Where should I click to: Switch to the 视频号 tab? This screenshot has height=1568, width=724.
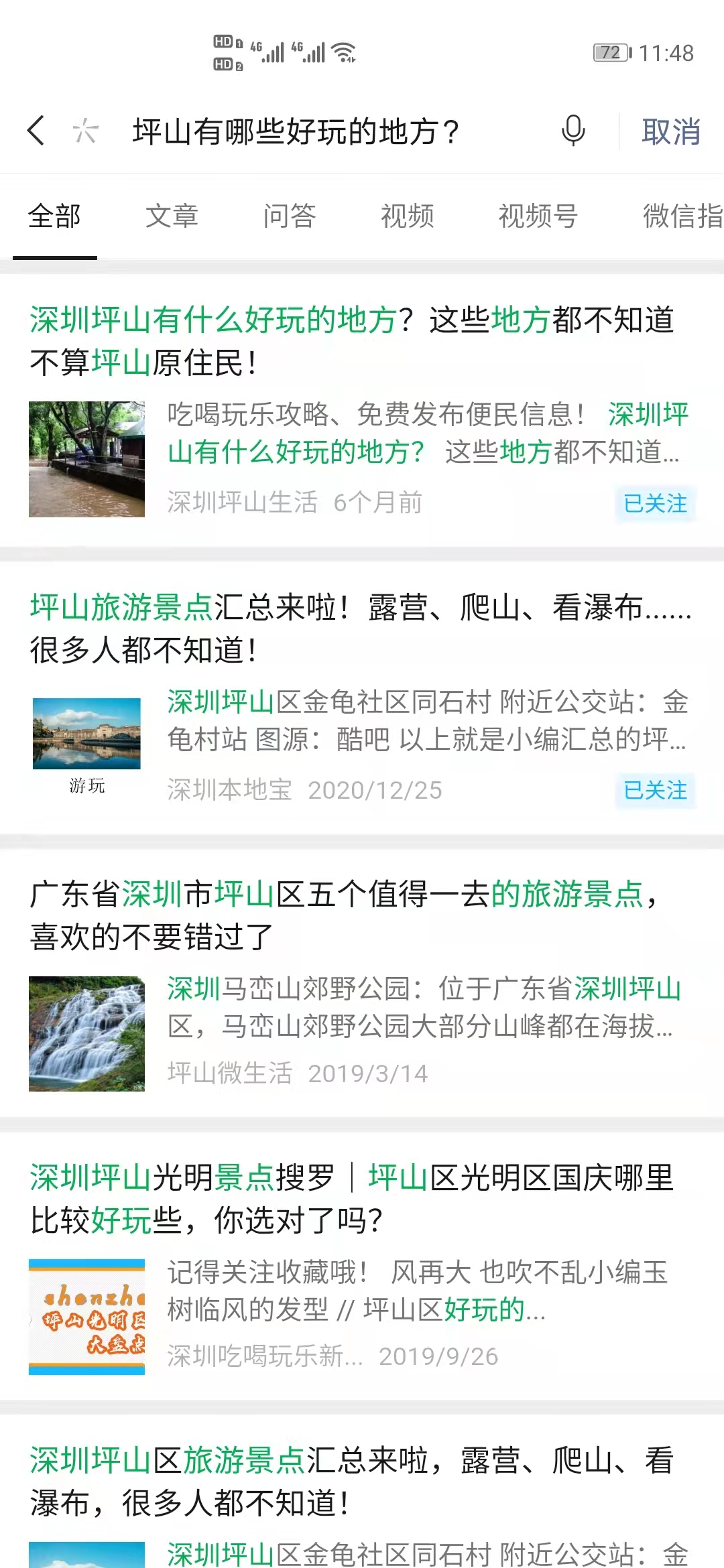(x=538, y=216)
